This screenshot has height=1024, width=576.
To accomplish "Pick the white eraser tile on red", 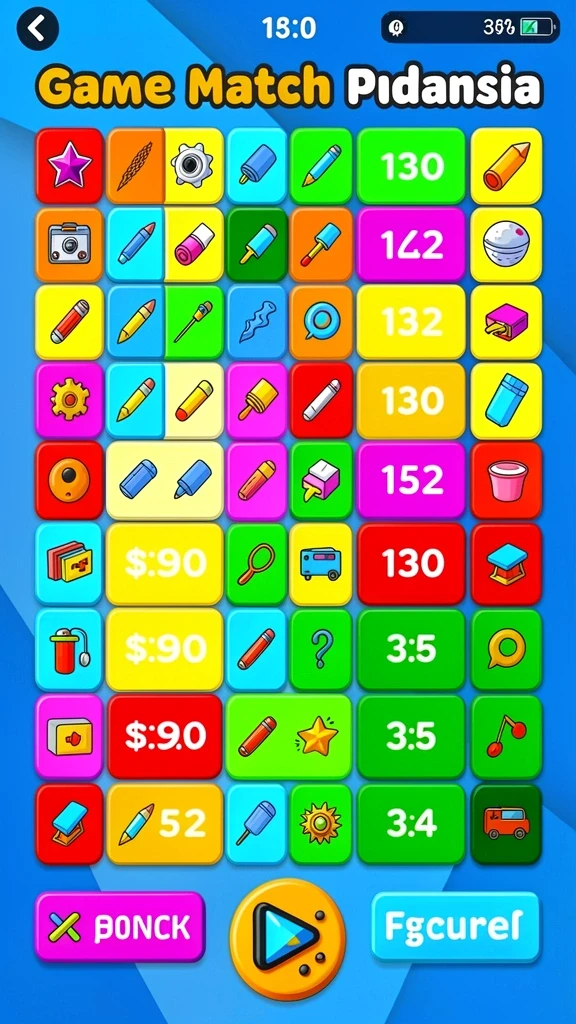I will (321, 400).
